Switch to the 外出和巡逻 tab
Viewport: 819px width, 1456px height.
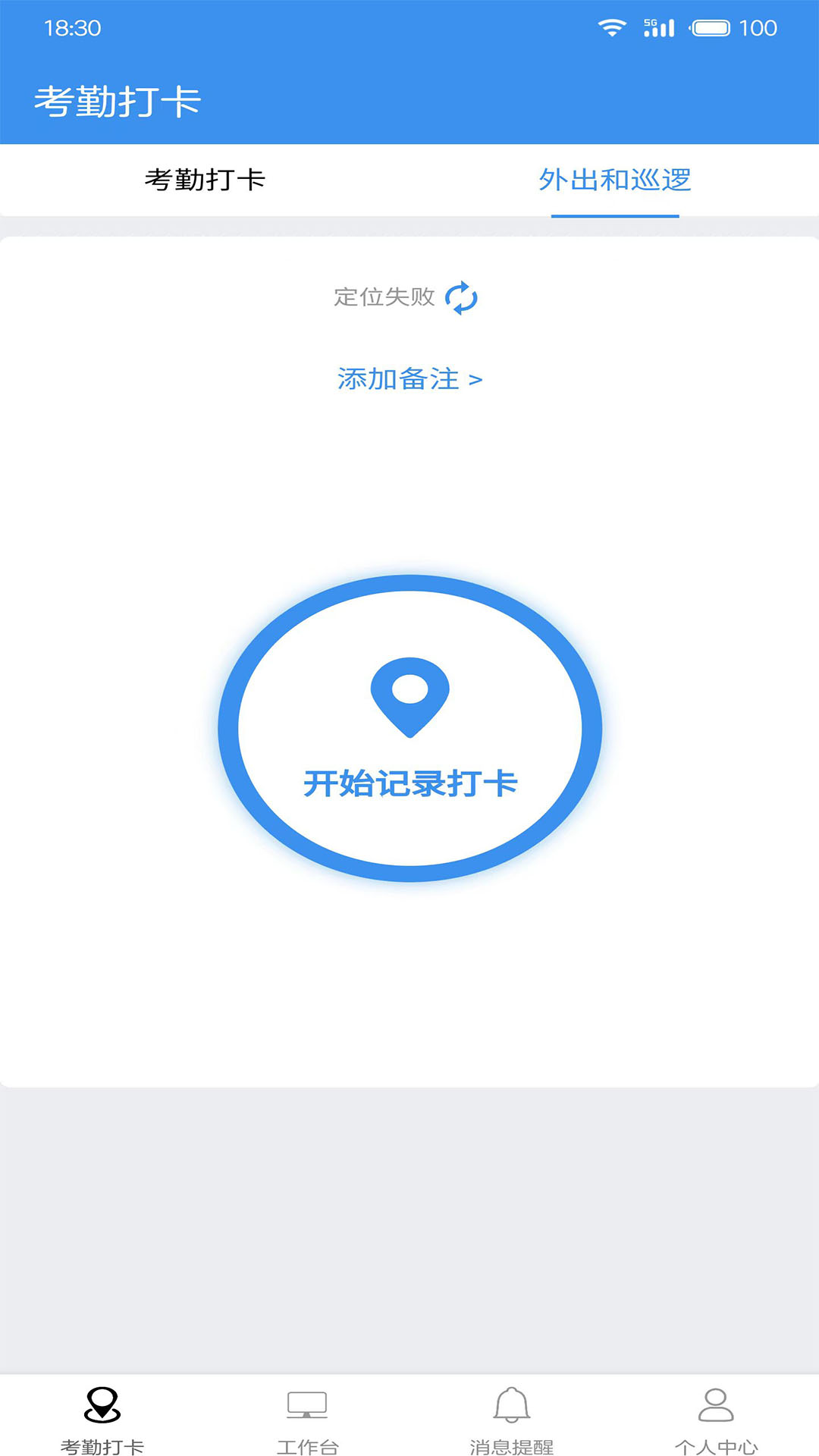[x=616, y=180]
